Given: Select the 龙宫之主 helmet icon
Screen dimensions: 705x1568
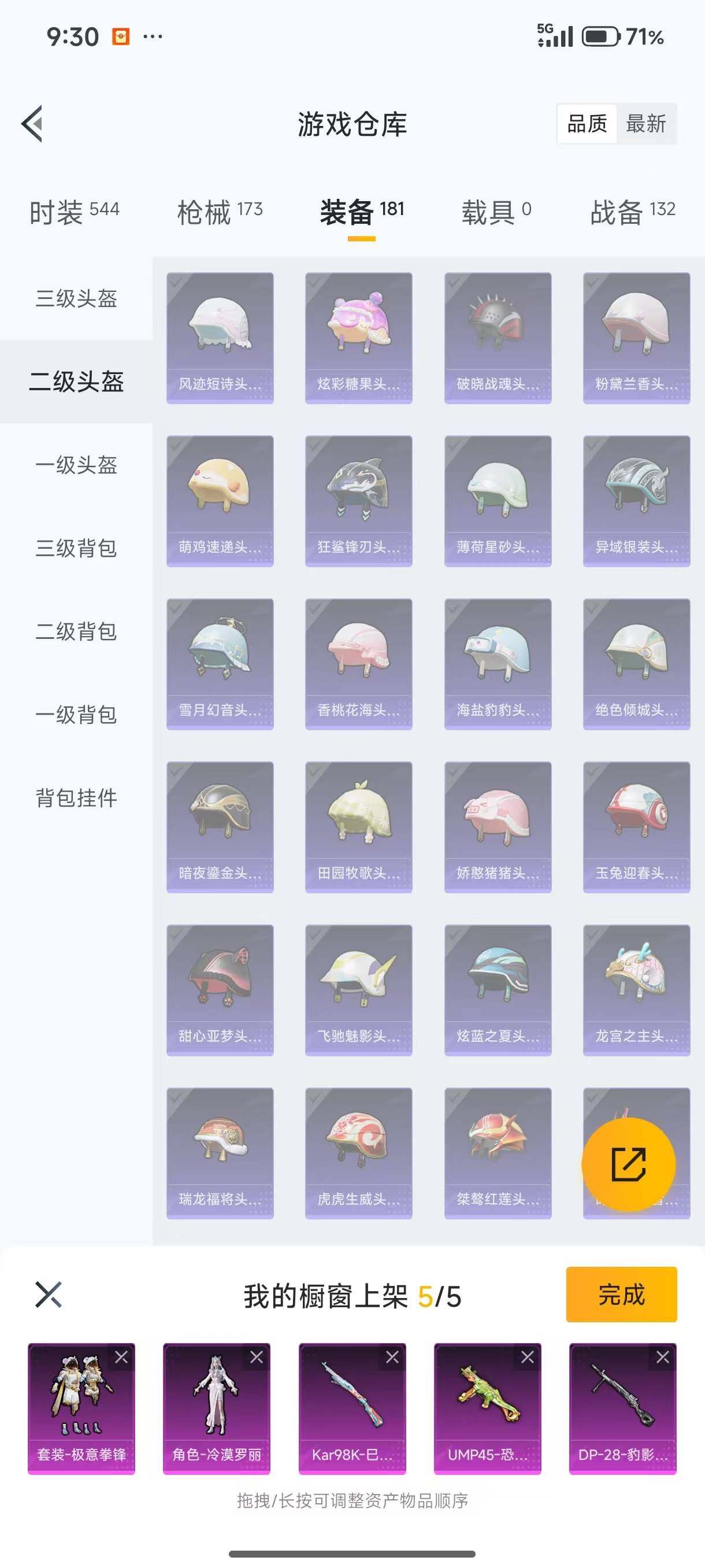Looking at the screenshot, I should tap(637, 989).
